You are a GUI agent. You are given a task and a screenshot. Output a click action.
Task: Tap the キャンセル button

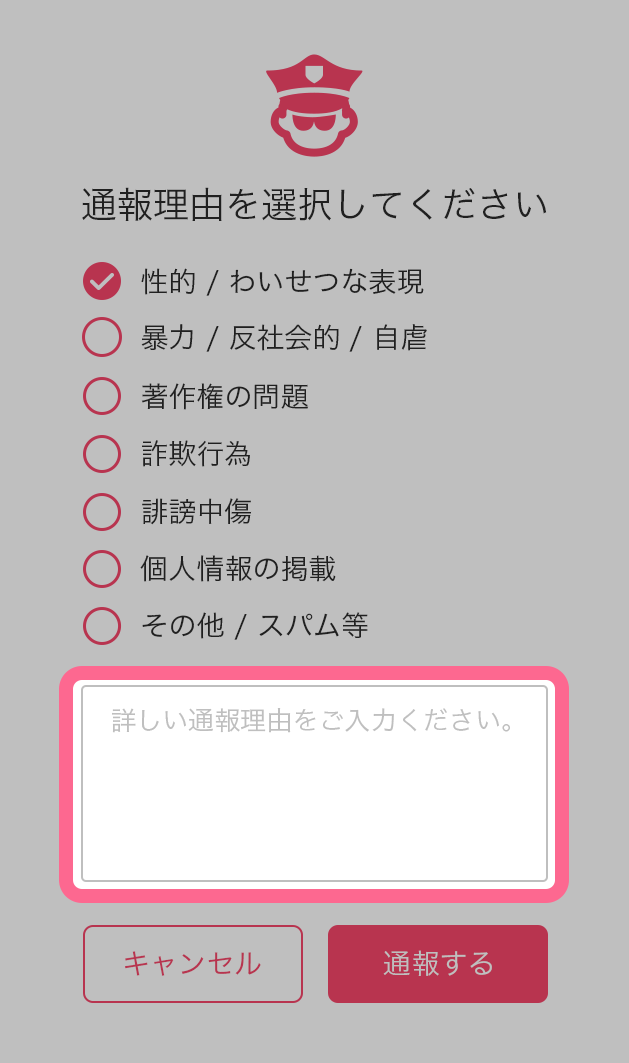[x=192, y=963]
